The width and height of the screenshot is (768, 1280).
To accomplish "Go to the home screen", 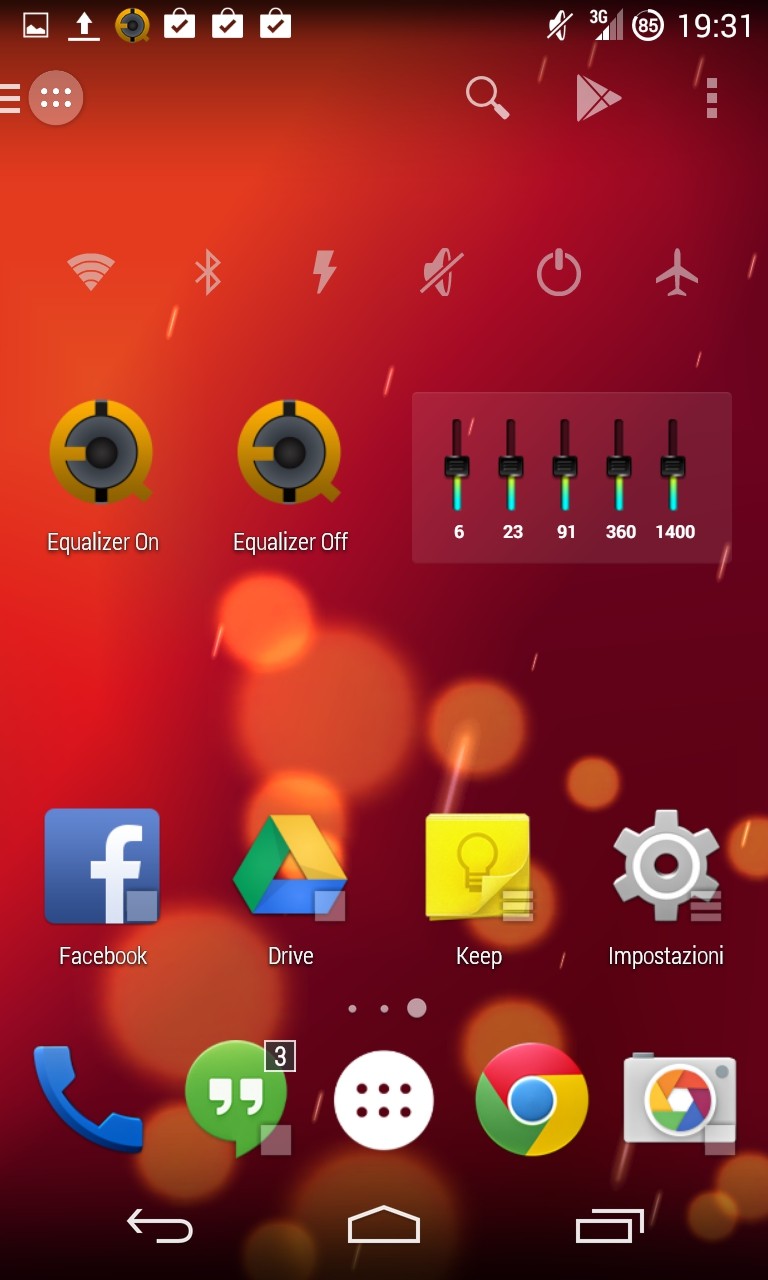I will (384, 1225).
